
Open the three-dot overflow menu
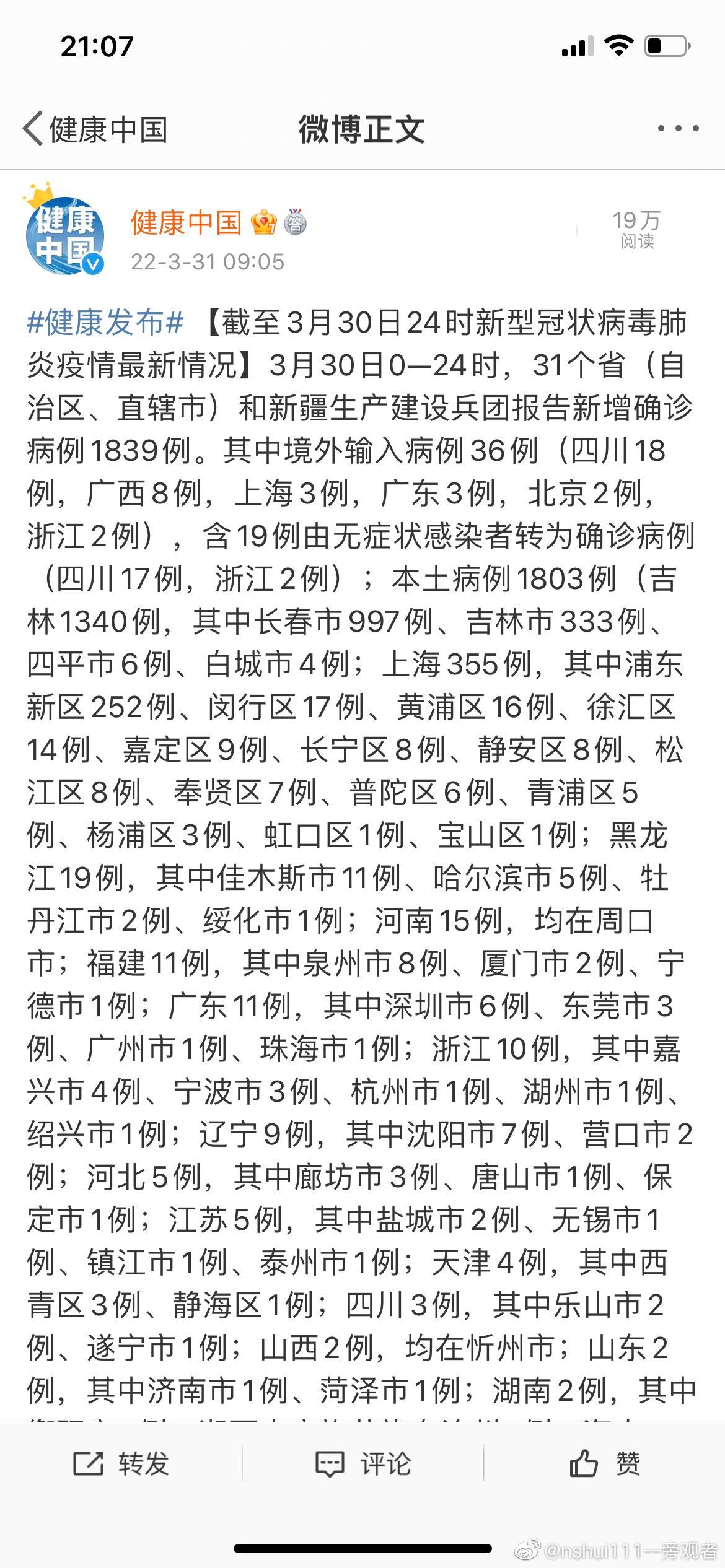click(678, 129)
